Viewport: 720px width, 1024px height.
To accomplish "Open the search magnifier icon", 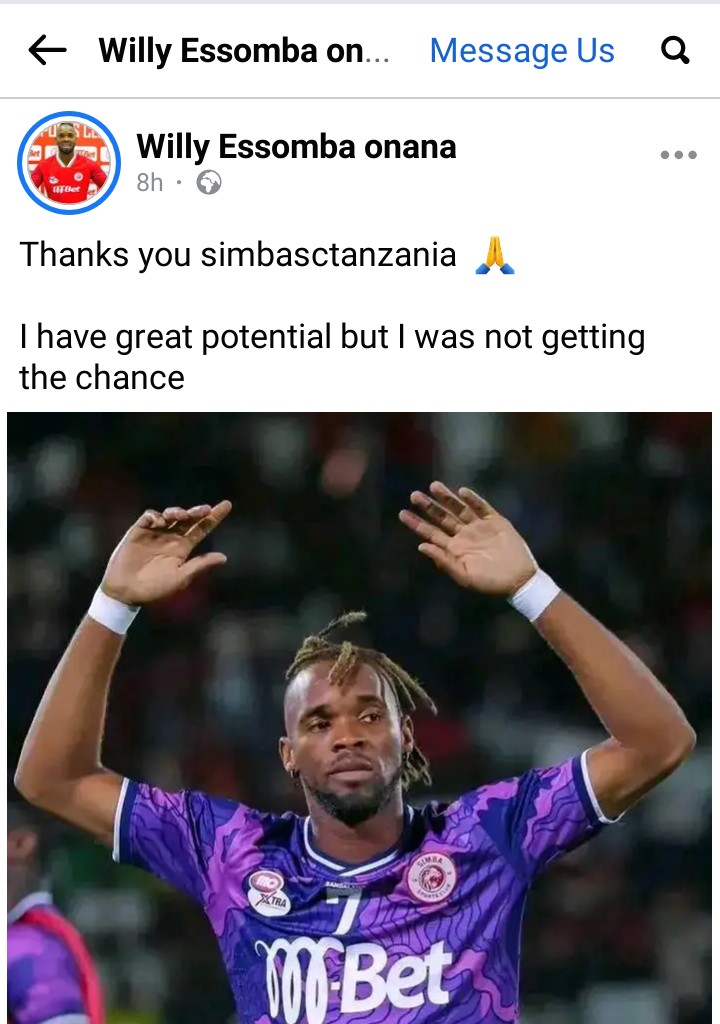I will (676, 50).
